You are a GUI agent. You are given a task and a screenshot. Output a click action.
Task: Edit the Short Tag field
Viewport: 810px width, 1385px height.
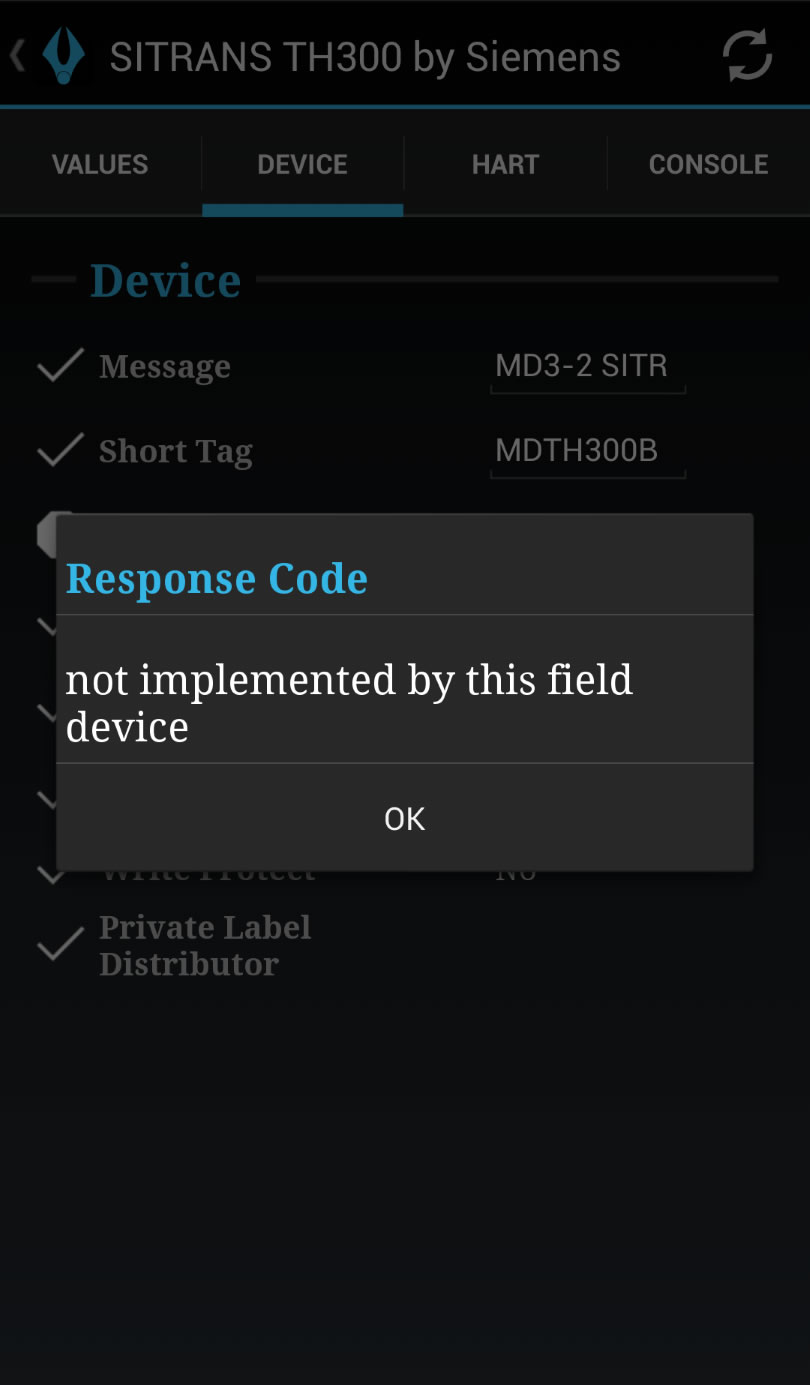click(587, 451)
